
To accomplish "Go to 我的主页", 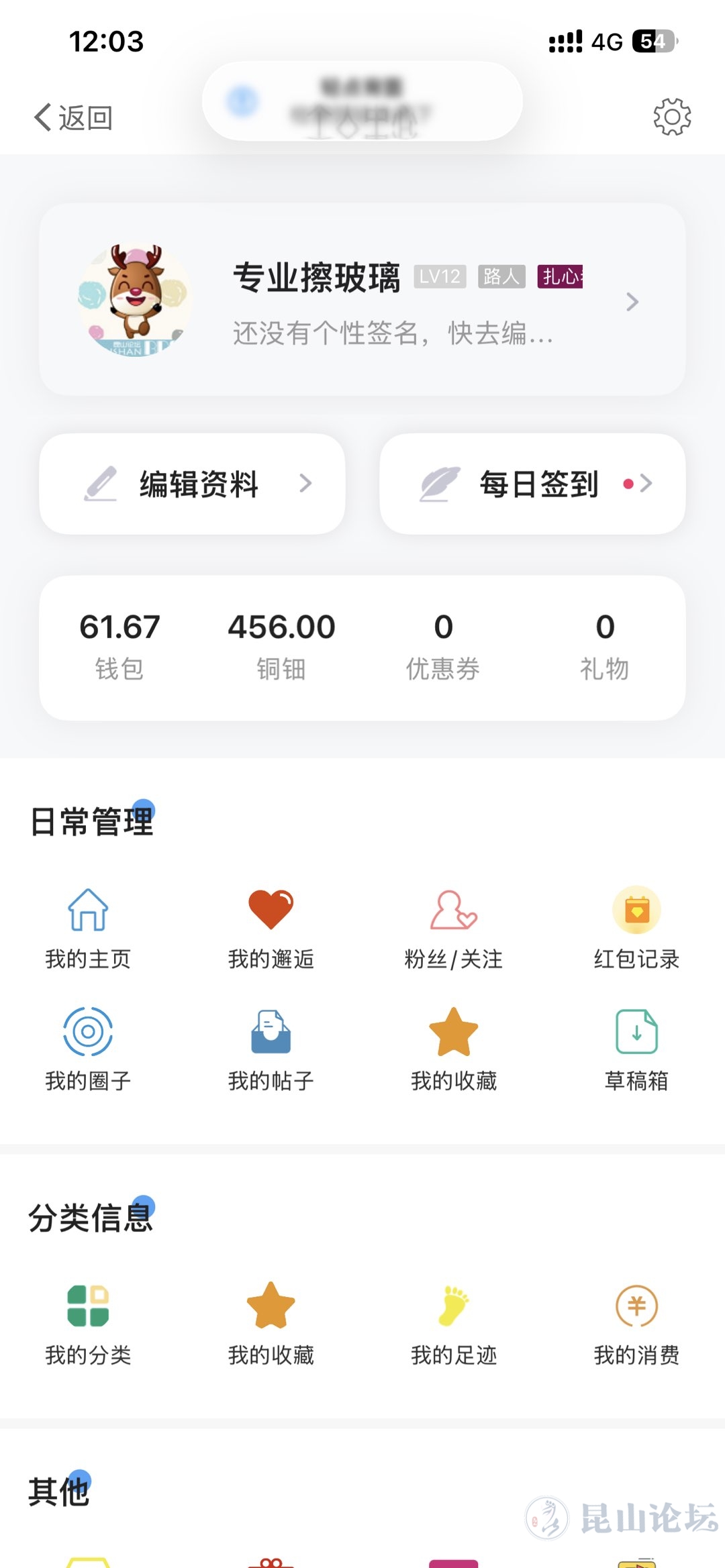I will (x=88, y=928).
